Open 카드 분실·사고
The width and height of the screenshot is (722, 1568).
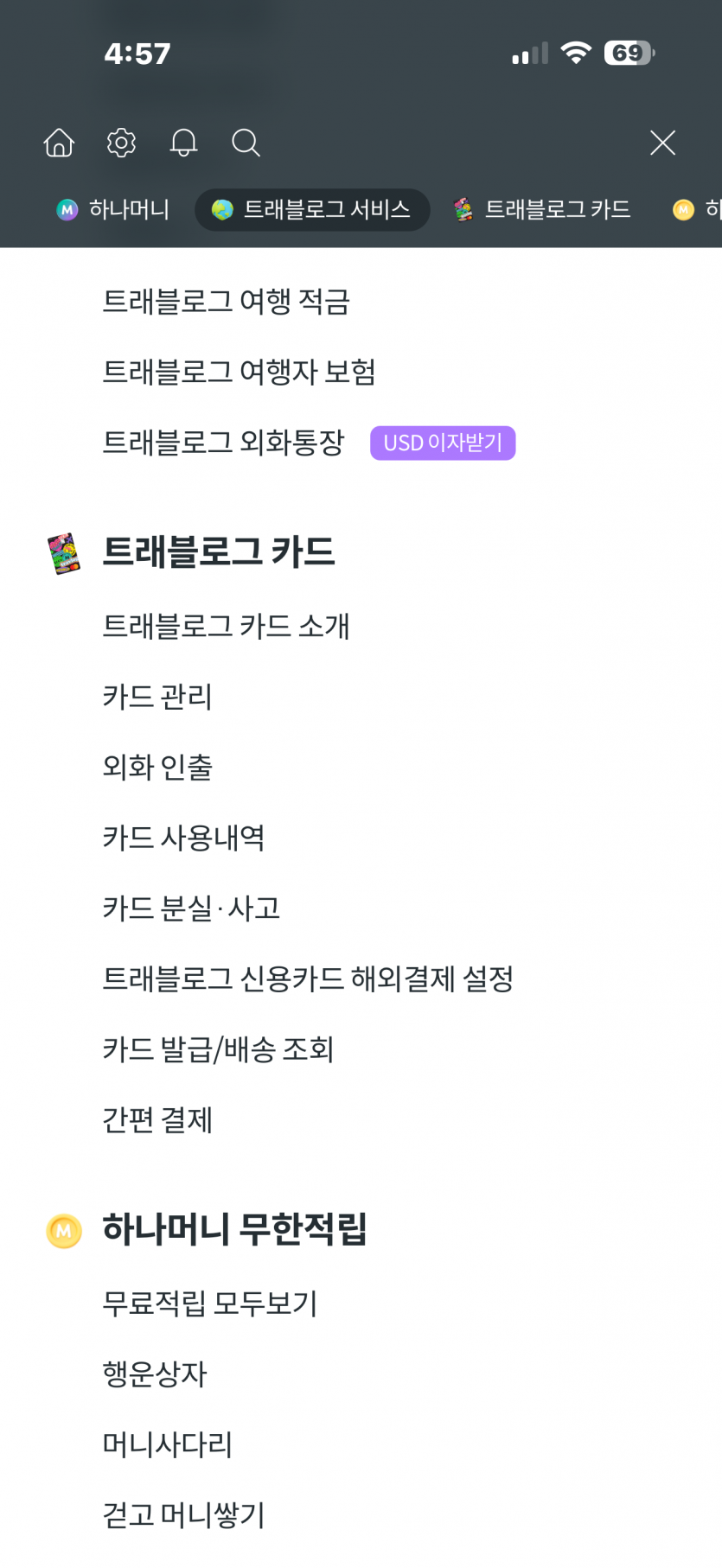pyautogui.click(x=191, y=908)
